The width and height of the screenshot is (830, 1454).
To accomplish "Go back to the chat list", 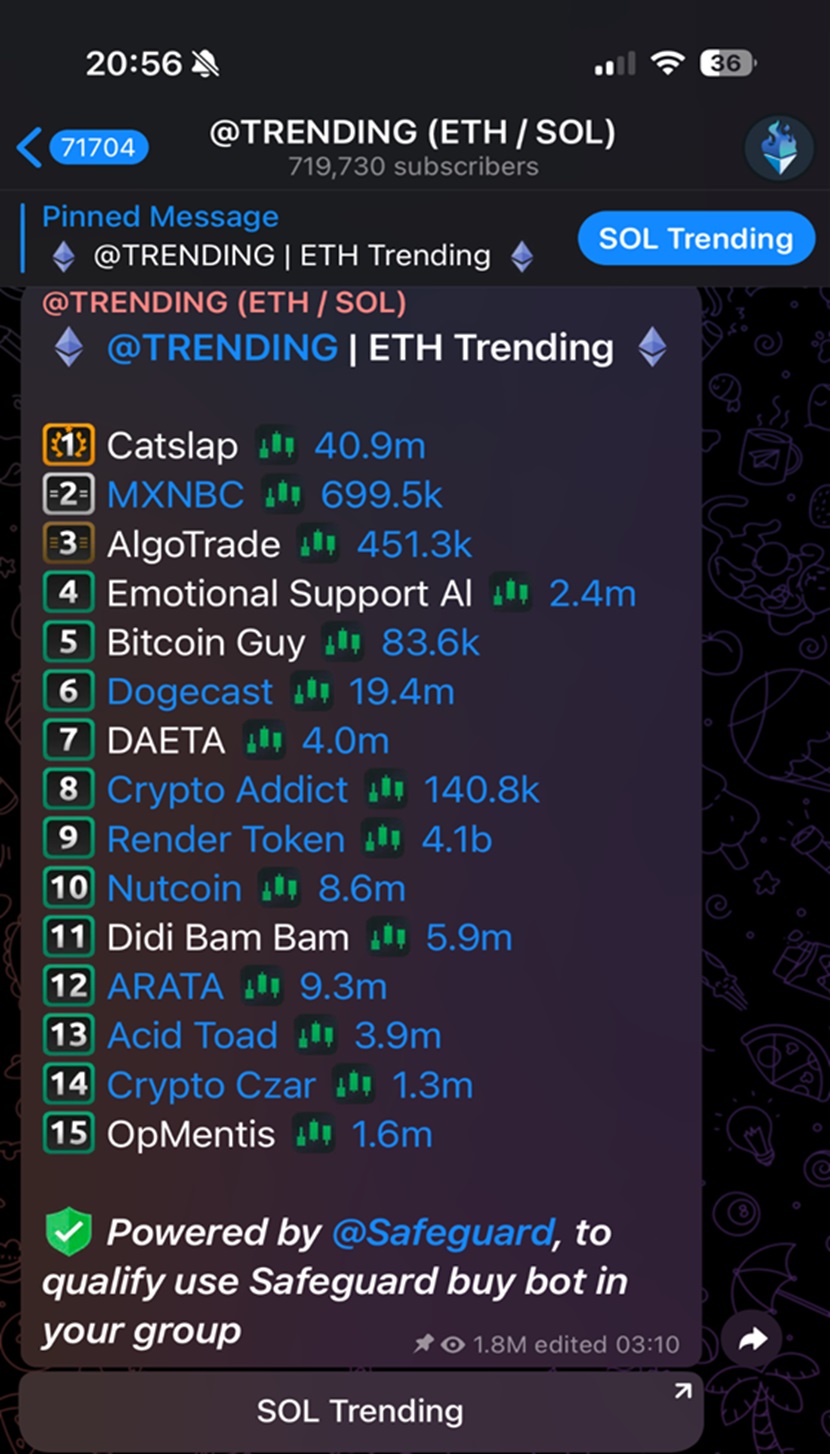I will click(80, 148).
